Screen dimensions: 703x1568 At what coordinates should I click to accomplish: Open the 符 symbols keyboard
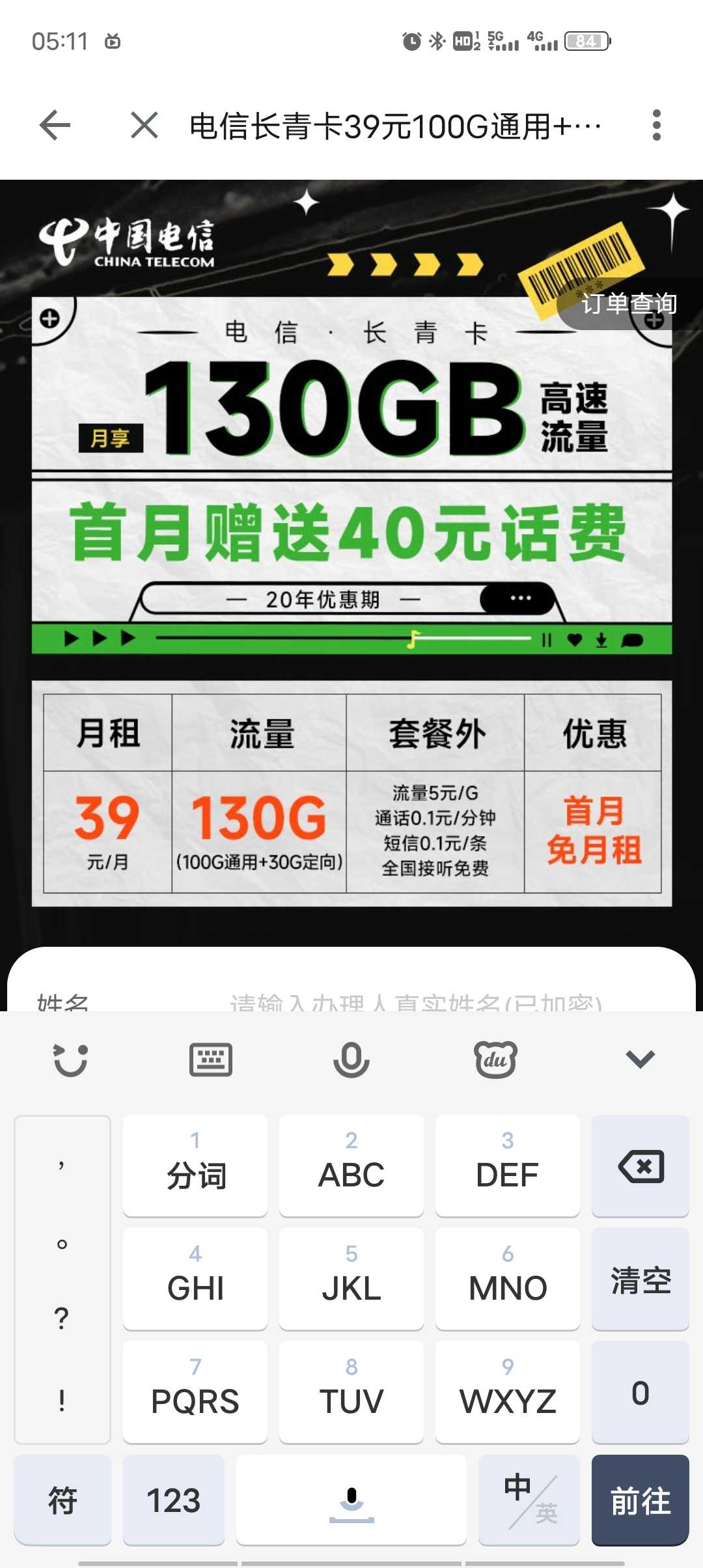(62, 1500)
